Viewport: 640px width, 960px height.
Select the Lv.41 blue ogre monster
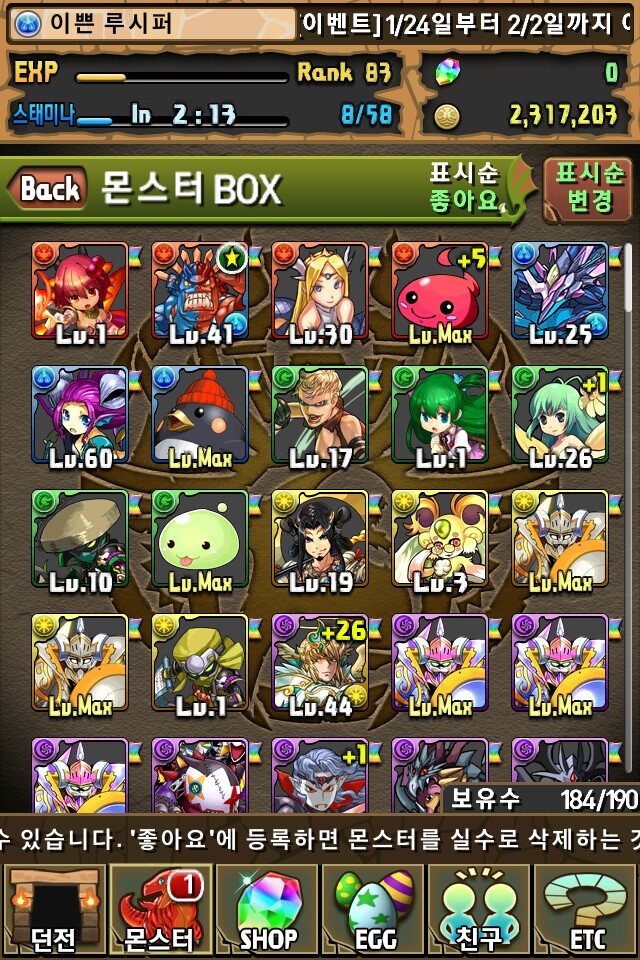coord(200,291)
